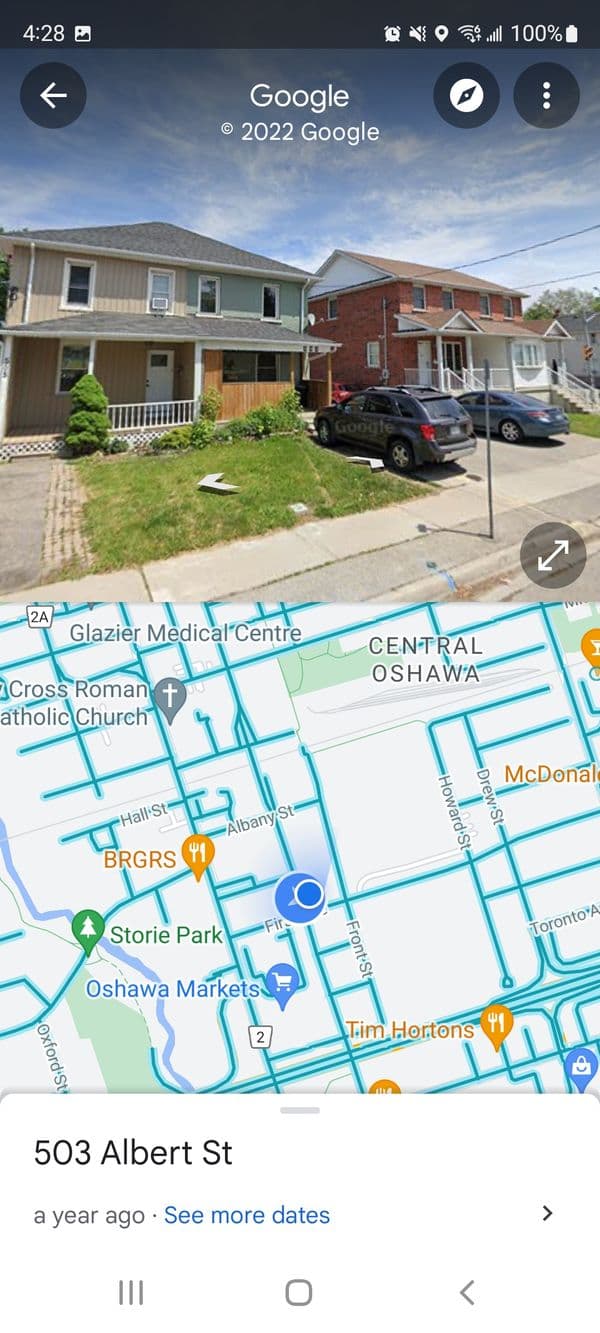600x1333 pixels.
Task: Tap the compass icon
Action: (466, 95)
